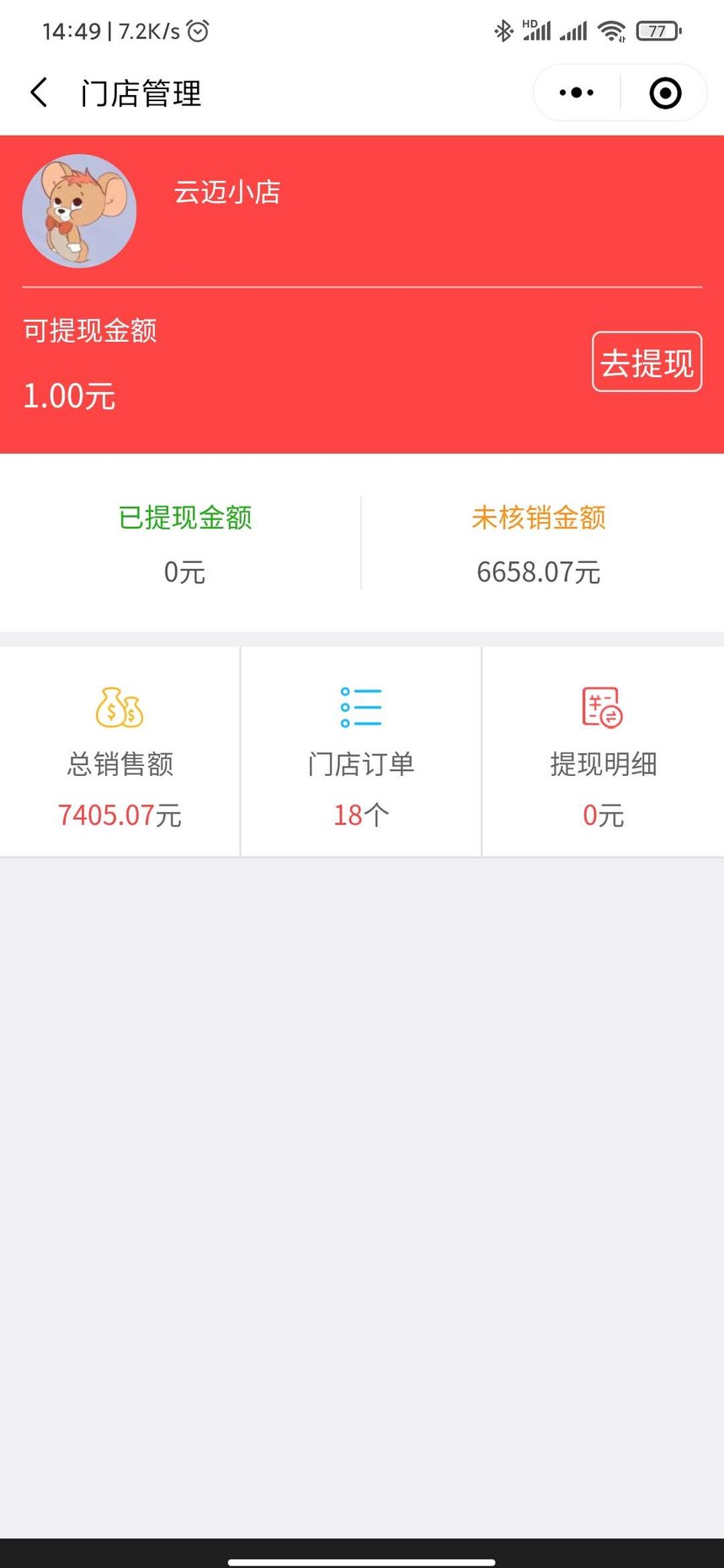Open 提现明细 withdrawal details

[603, 752]
